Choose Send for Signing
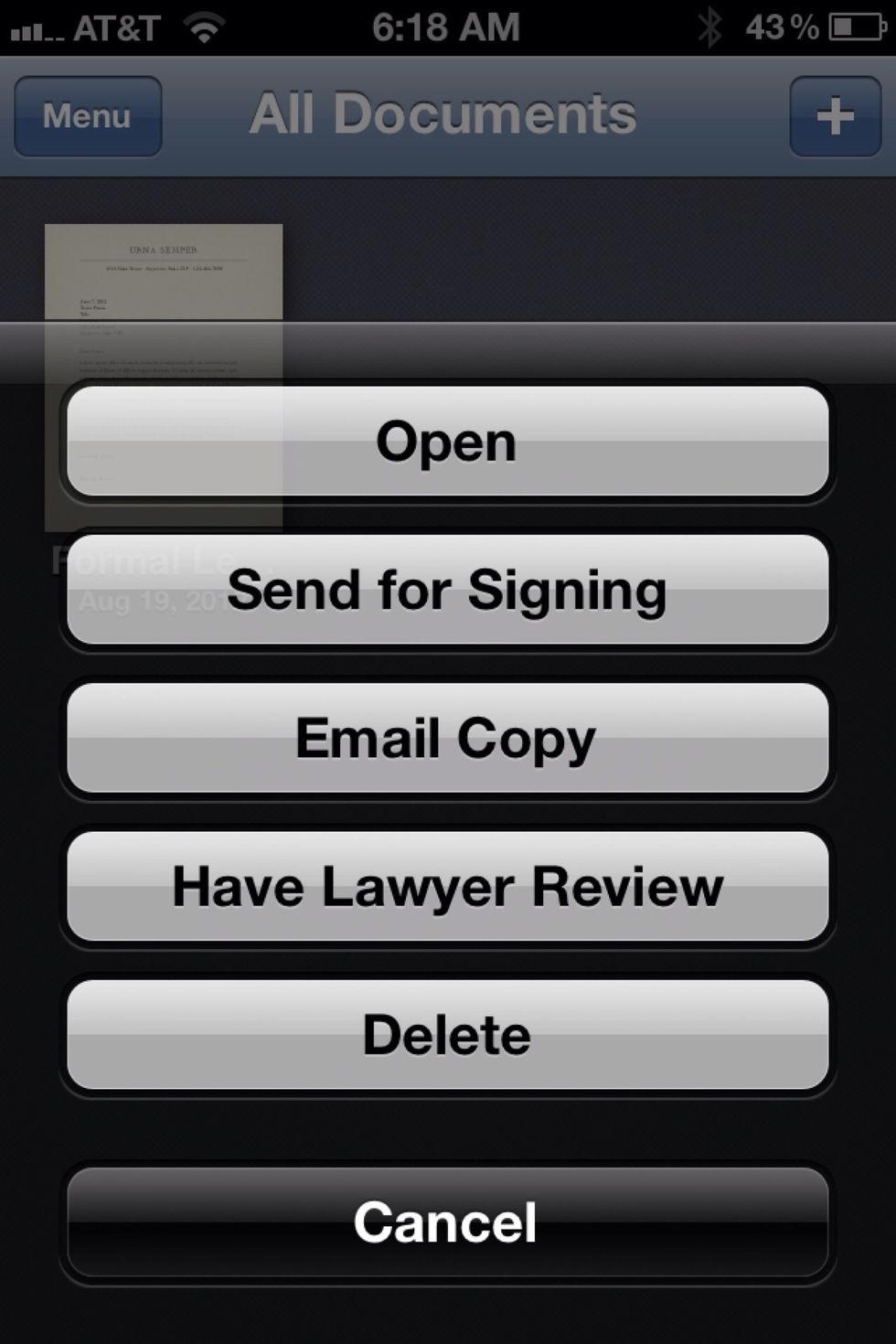 447,590
